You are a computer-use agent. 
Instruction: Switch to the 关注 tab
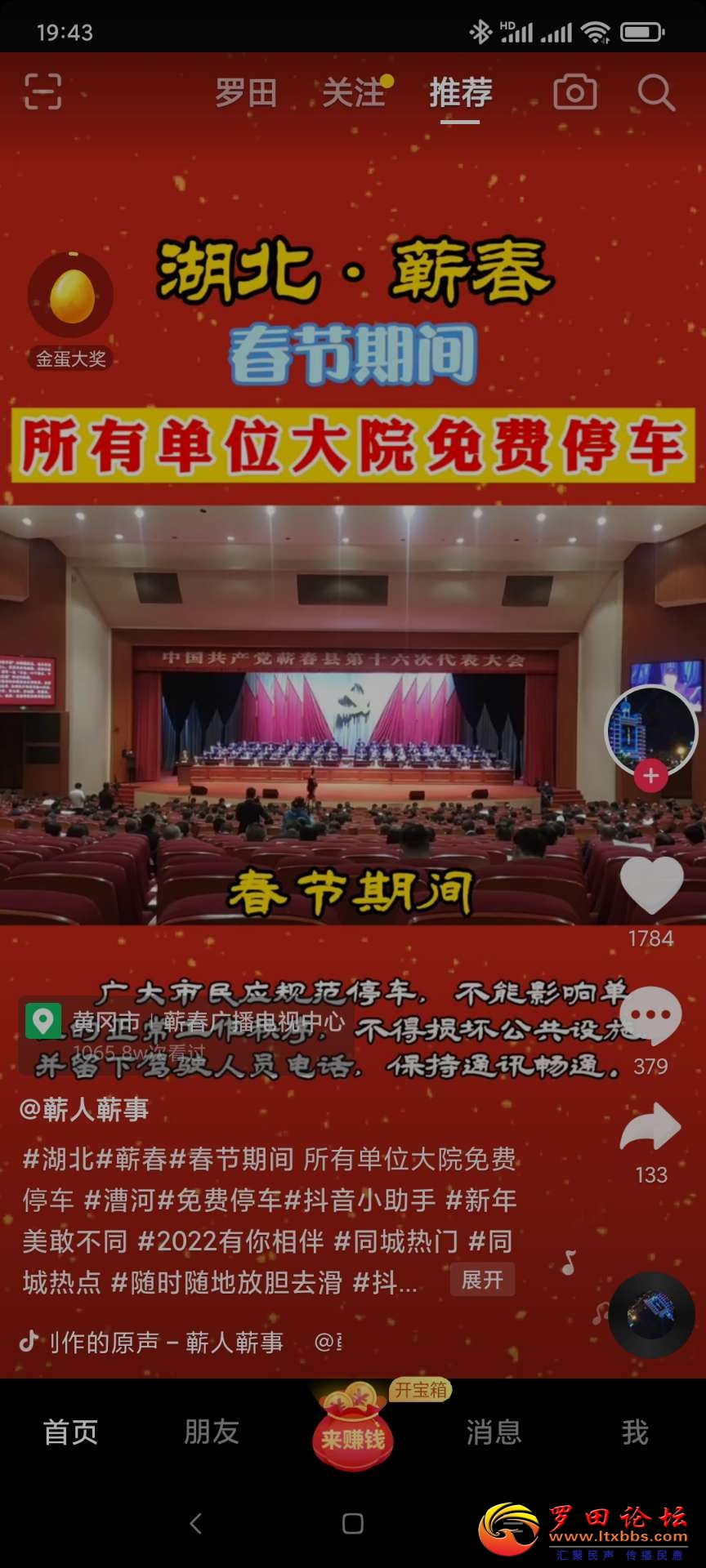click(x=354, y=93)
